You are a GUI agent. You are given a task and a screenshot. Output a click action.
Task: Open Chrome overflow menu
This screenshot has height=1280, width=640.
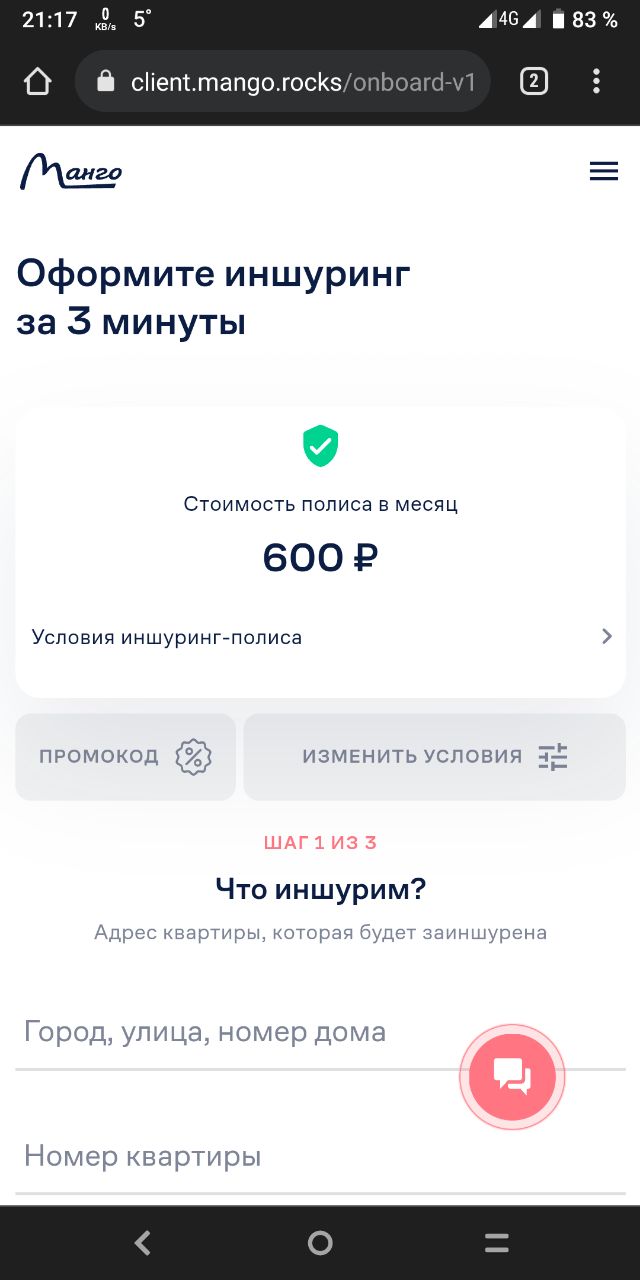596,81
